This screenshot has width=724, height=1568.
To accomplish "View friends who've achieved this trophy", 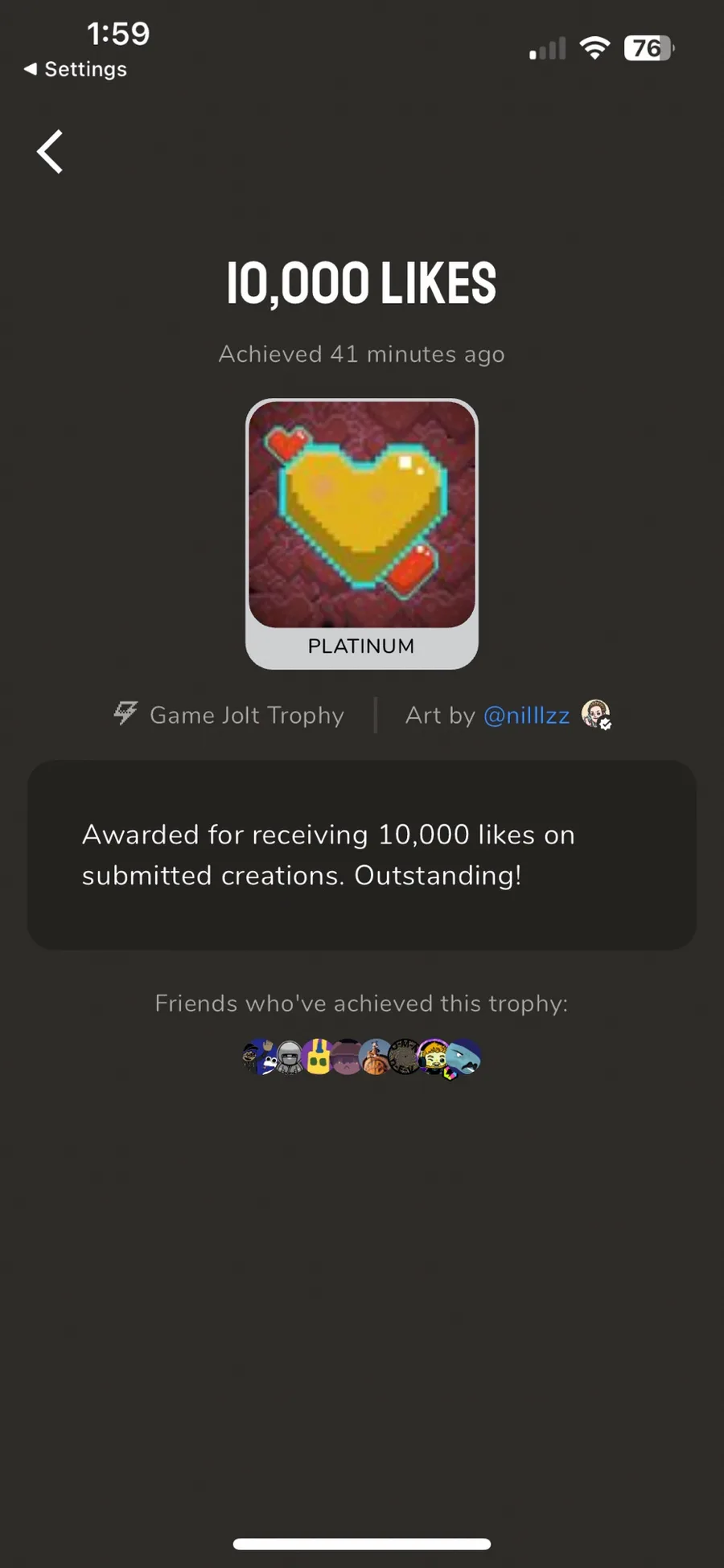I will tap(361, 1057).
